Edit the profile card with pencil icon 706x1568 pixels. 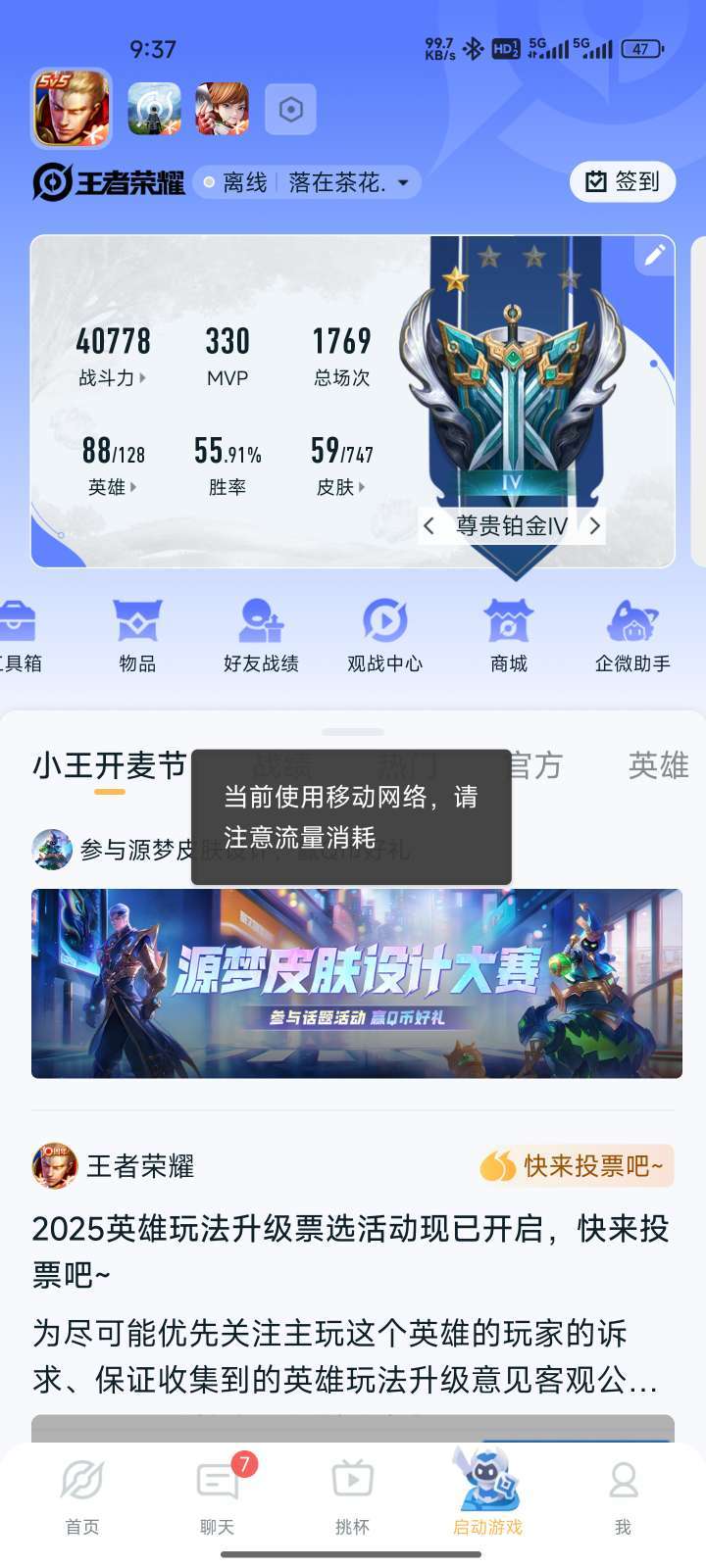pos(654,256)
